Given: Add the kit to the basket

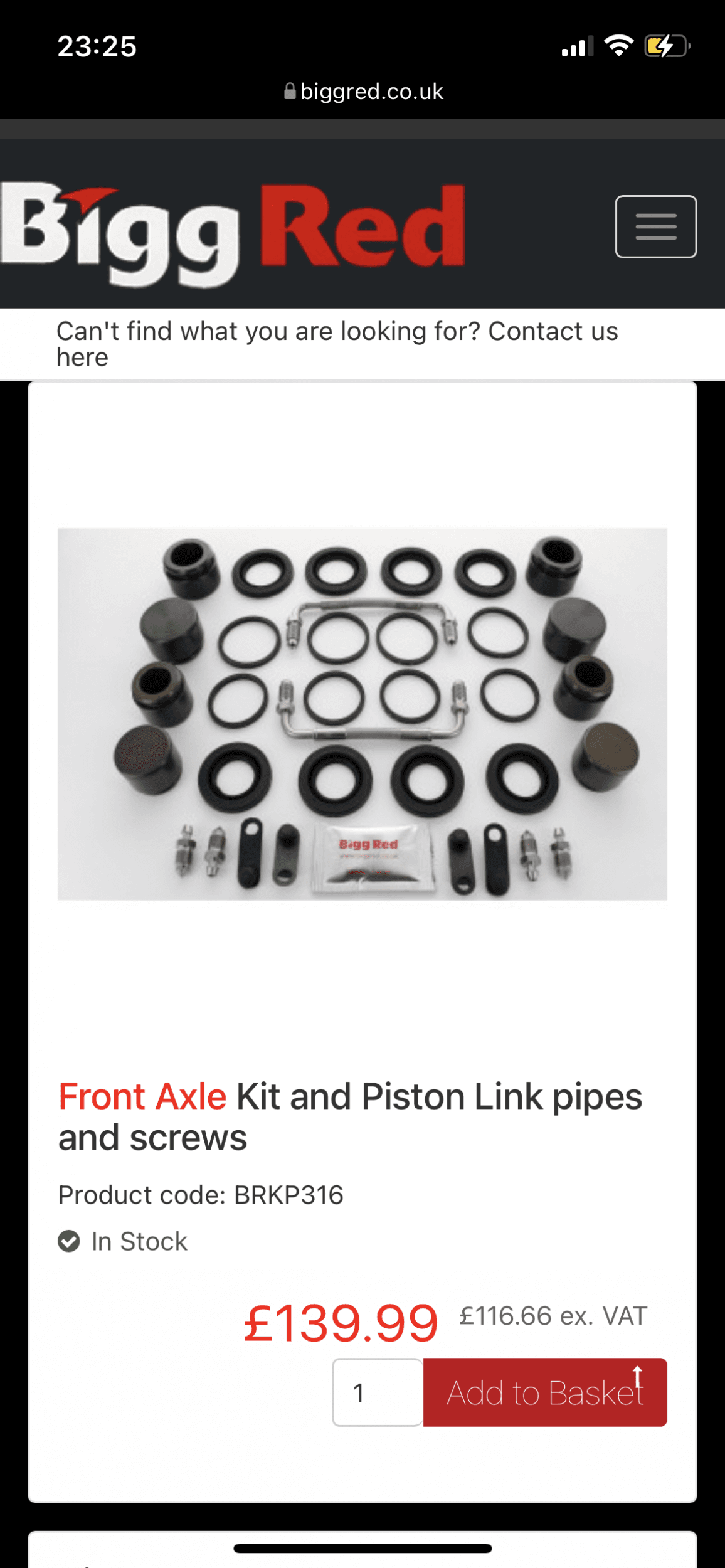Looking at the screenshot, I should (544, 1392).
